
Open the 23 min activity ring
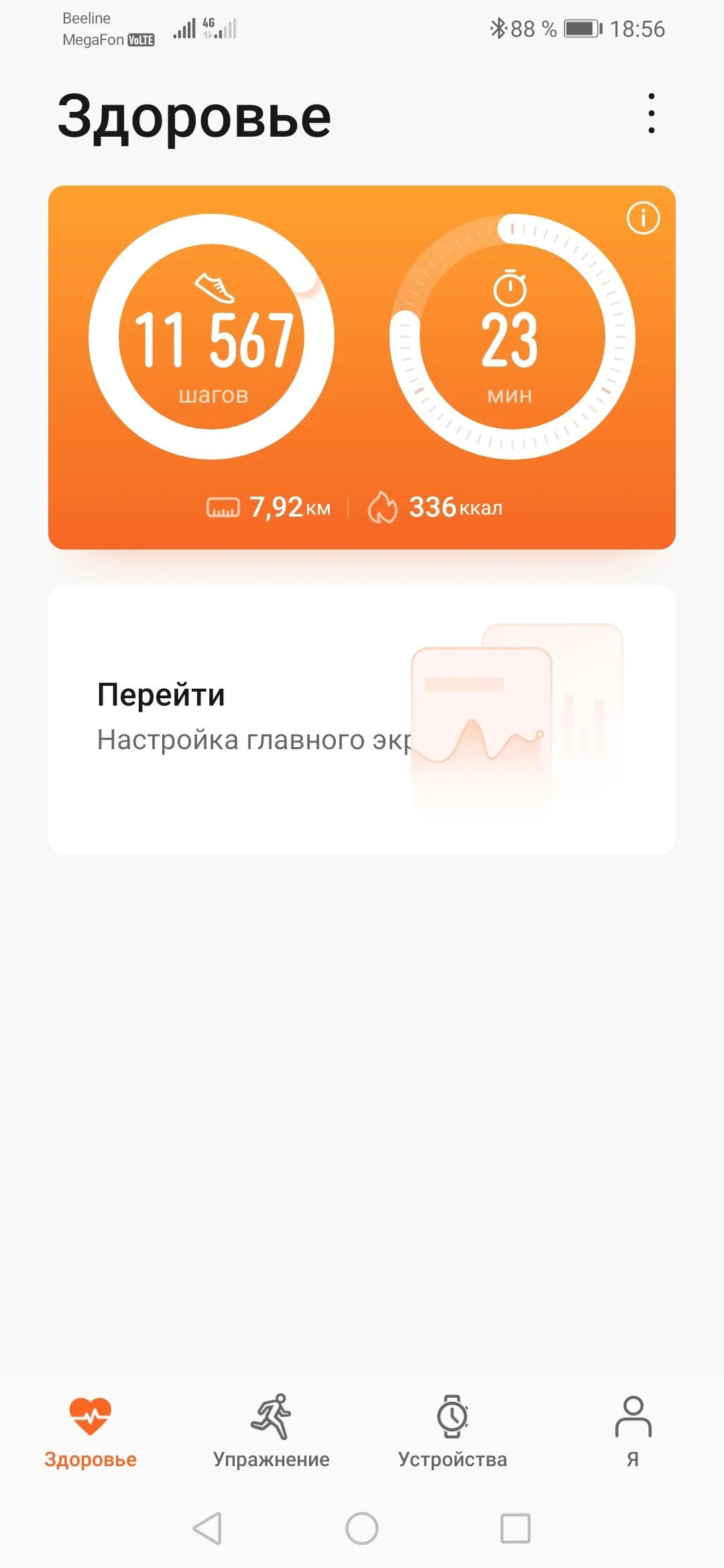coord(512,337)
